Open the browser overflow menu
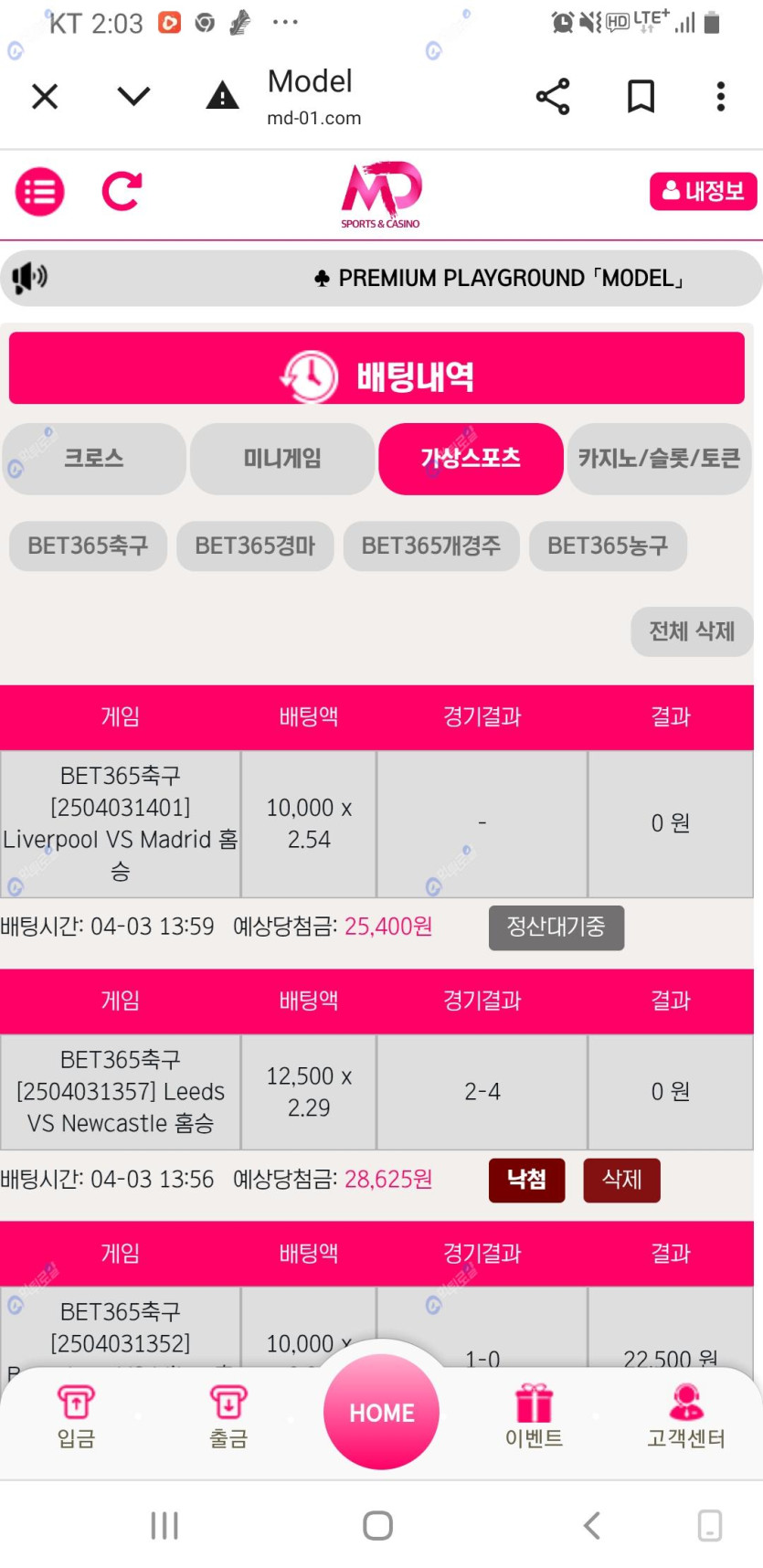This screenshot has height=1568, width=763. point(721,96)
